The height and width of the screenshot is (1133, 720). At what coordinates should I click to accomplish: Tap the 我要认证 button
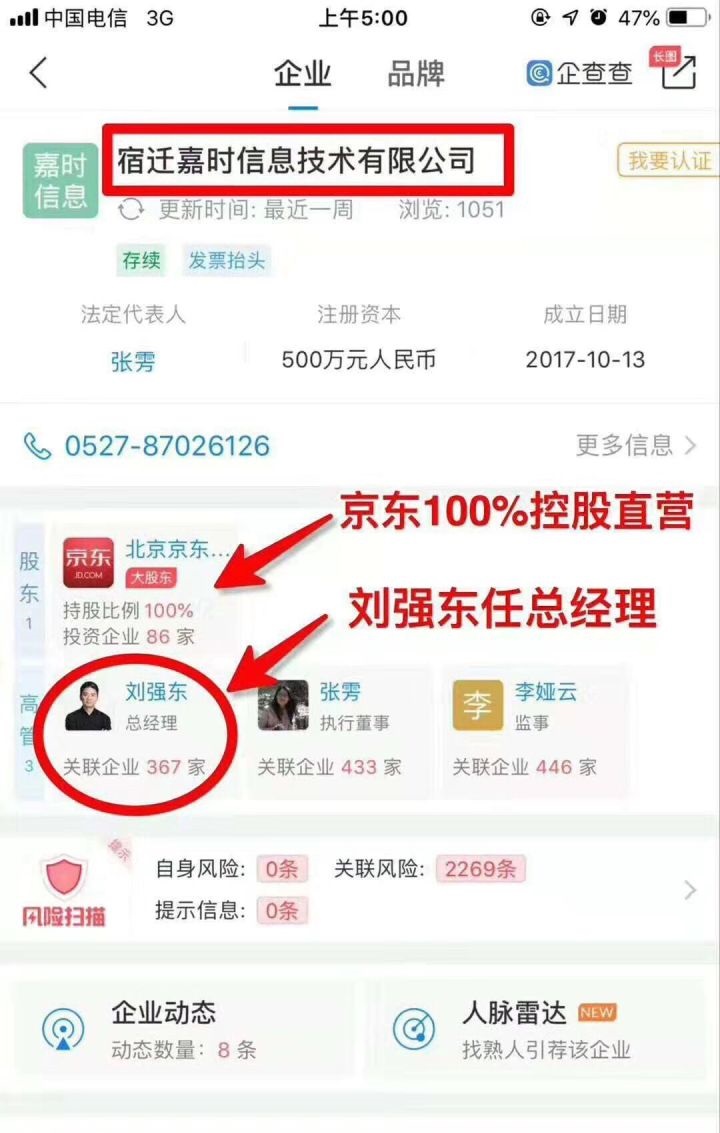coord(668,160)
